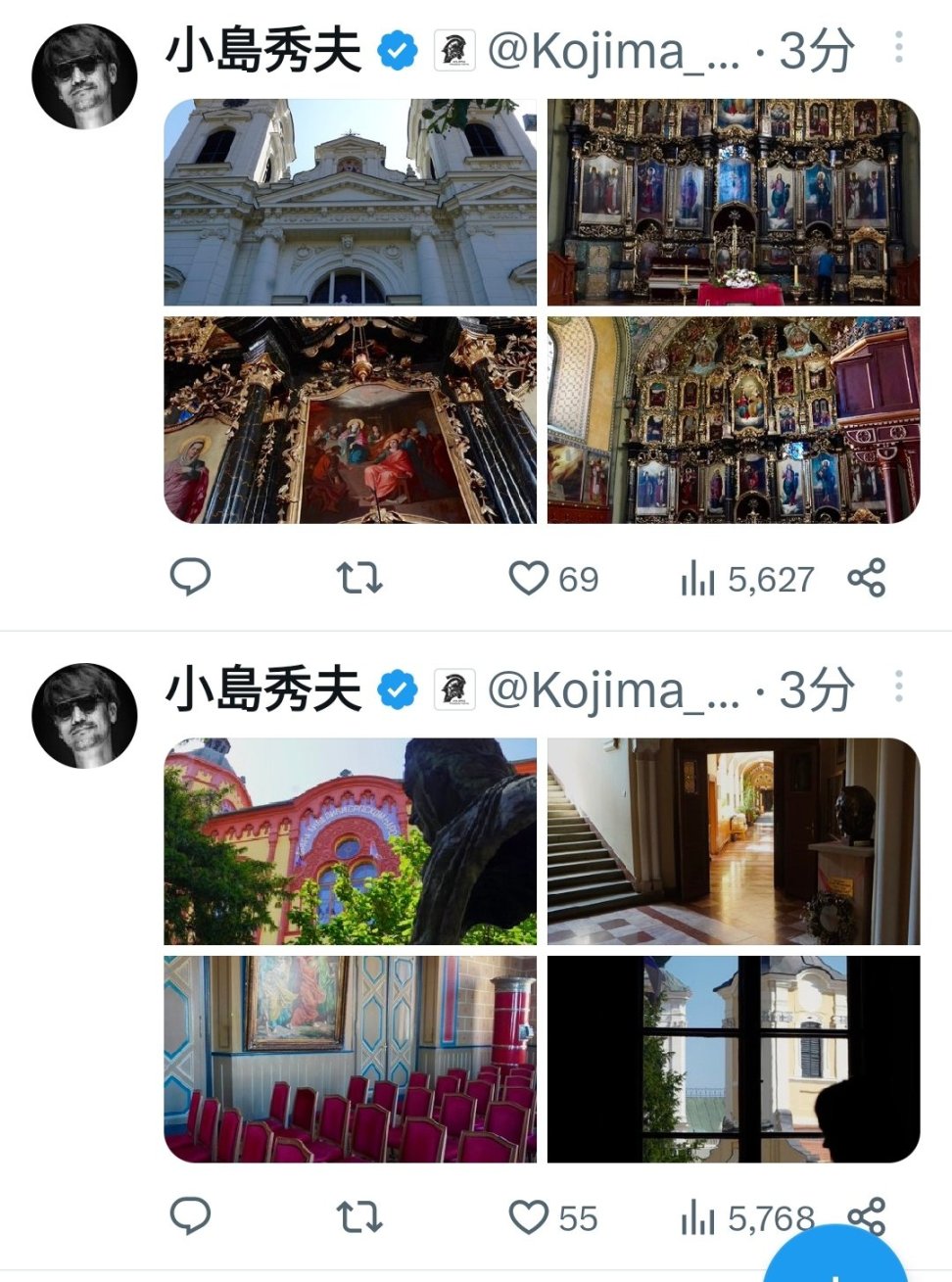The width and height of the screenshot is (952, 1282).
Task: Reply to the tweet with 55 likes
Action: [x=190, y=1217]
